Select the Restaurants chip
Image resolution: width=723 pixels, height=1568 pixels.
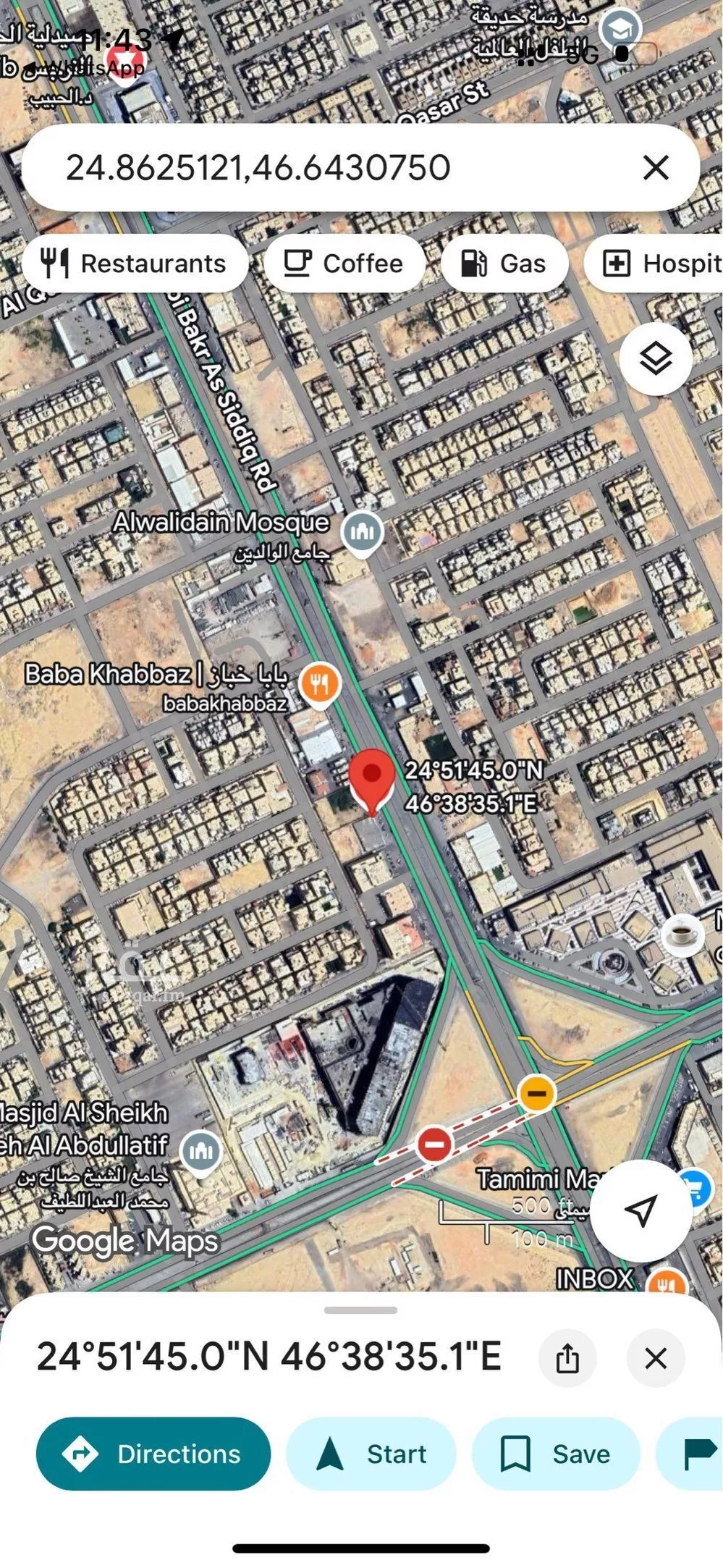tap(135, 264)
